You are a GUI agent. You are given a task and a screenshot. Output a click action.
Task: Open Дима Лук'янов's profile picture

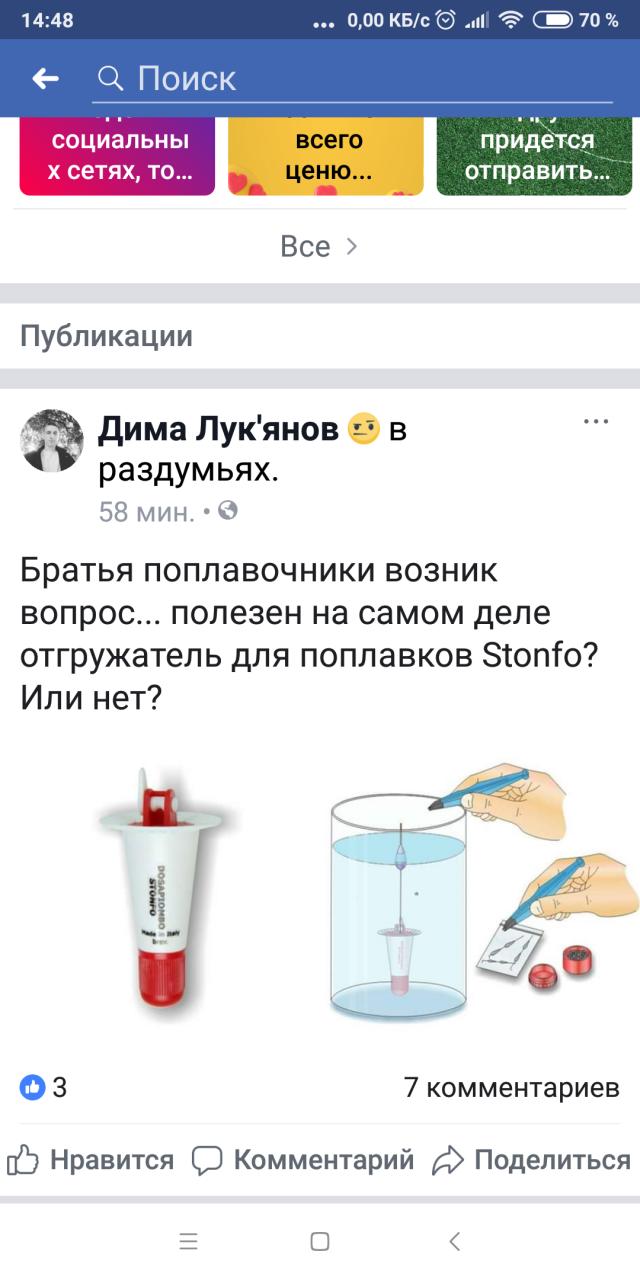[52, 440]
